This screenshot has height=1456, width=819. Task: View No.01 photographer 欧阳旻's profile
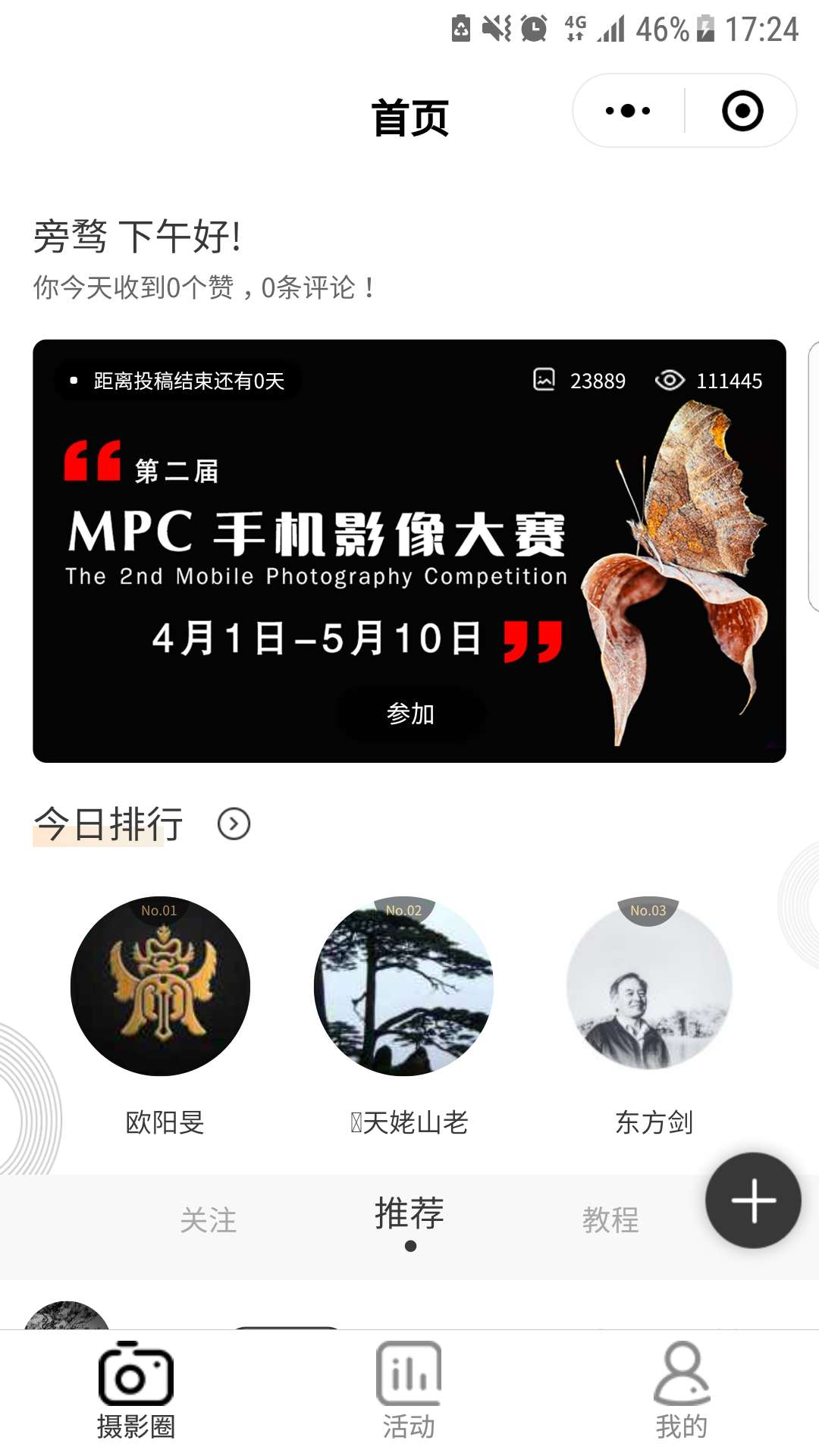pyautogui.click(x=160, y=986)
